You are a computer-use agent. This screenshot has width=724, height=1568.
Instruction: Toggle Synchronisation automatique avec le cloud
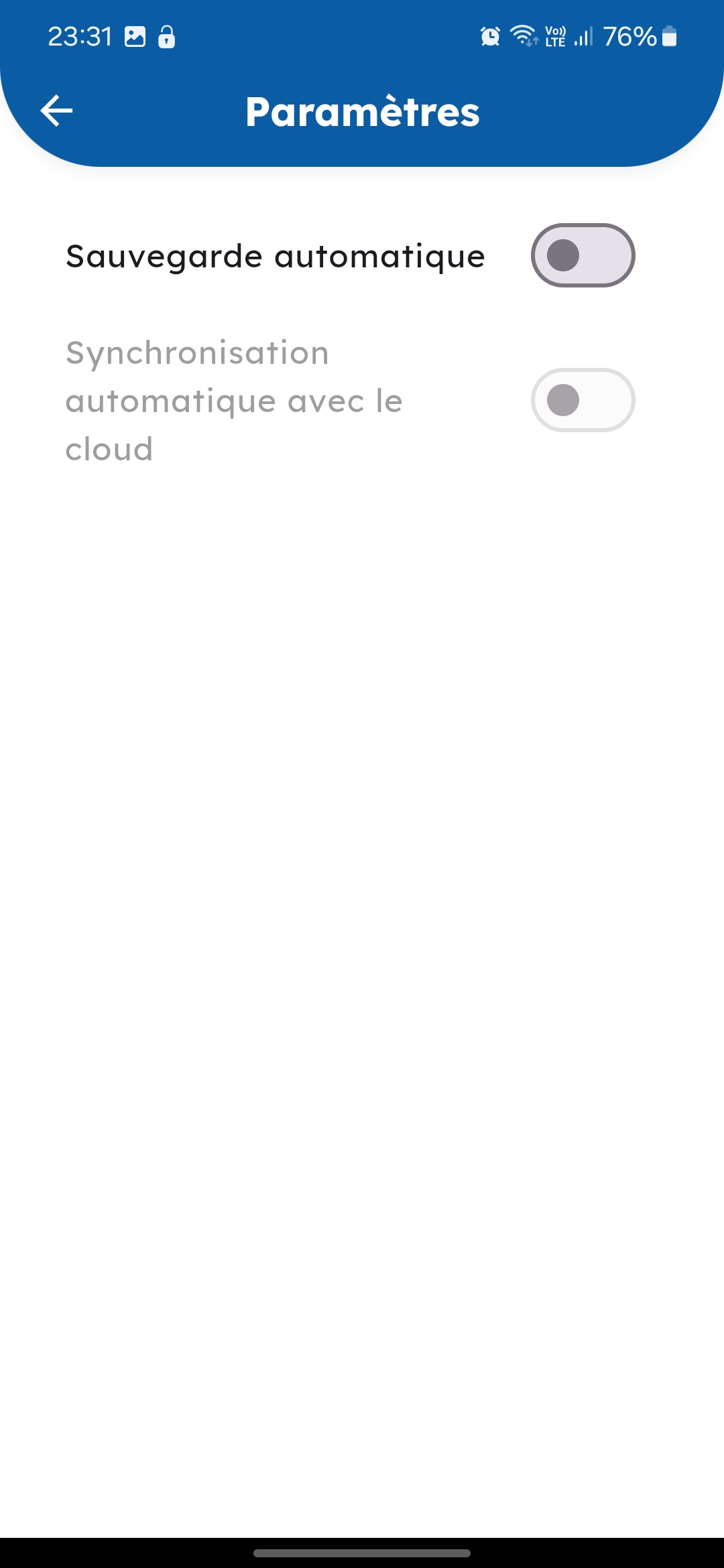click(583, 400)
